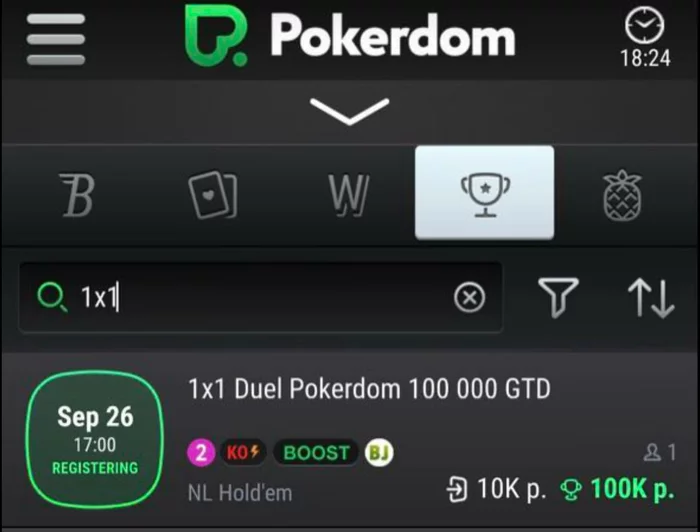
Task: Open the filter options
Action: coord(558,297)
